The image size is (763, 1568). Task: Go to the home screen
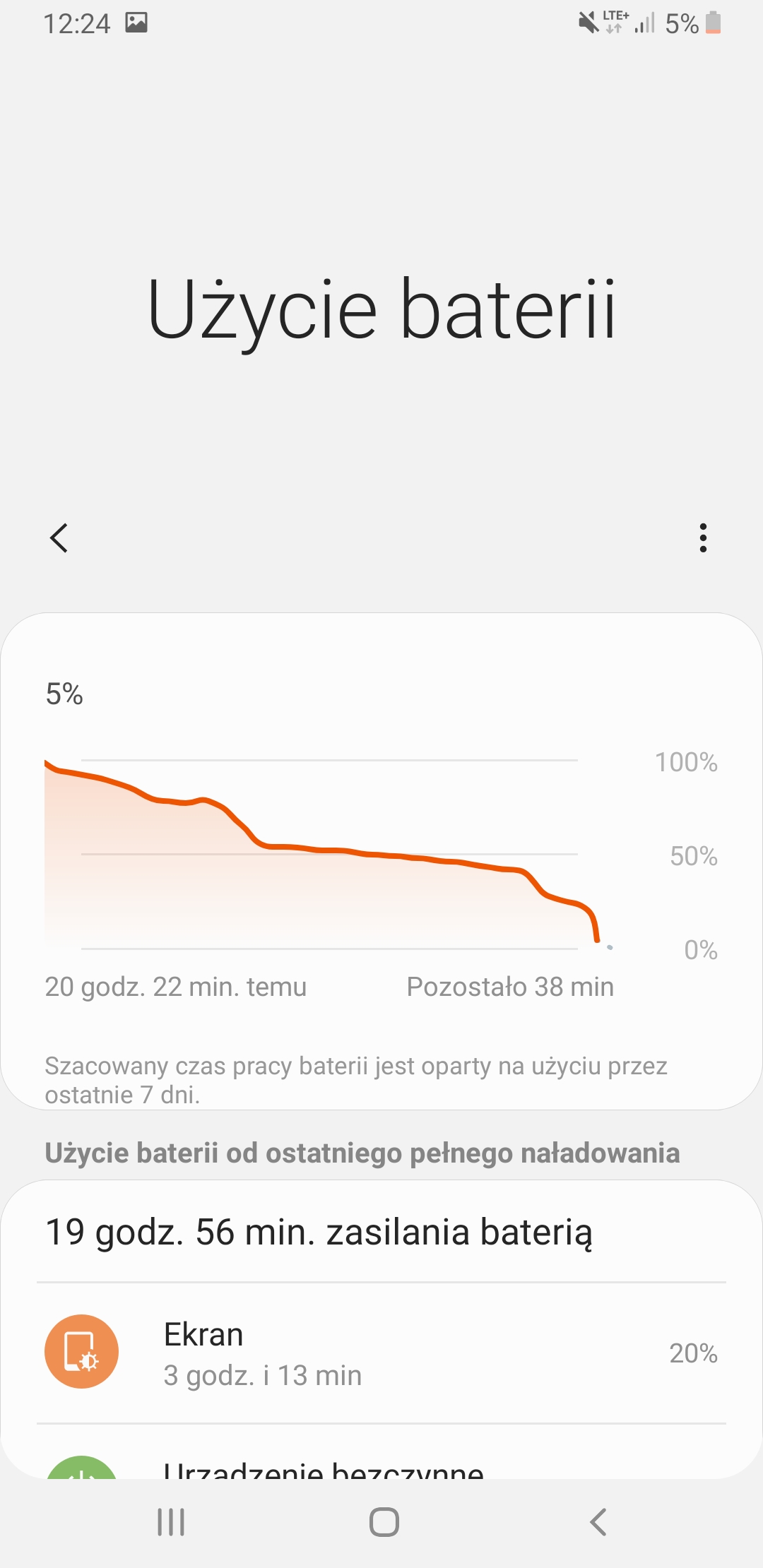pyautogui.click(x=384, y=1522)
